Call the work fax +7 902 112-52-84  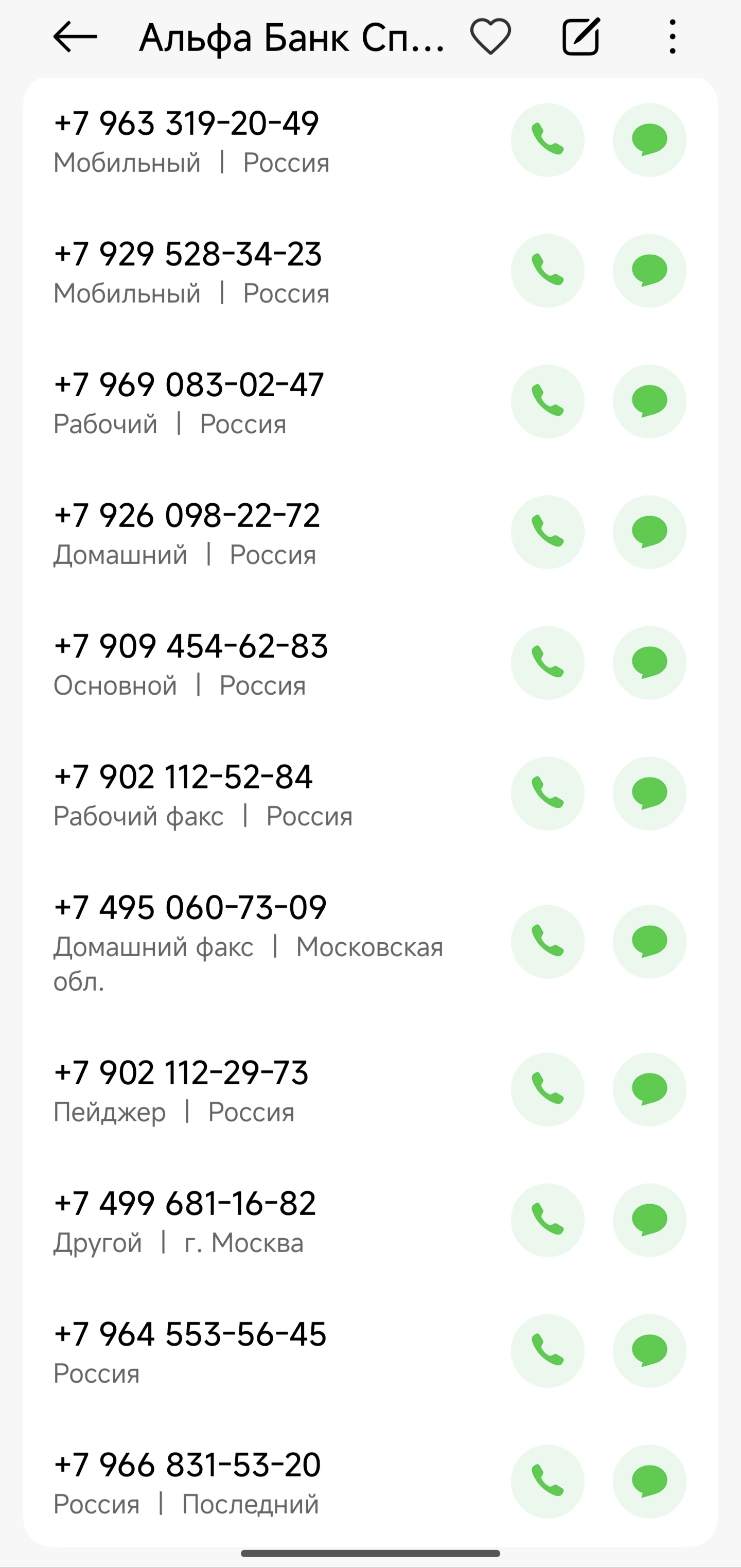click(x=548, y=793)
